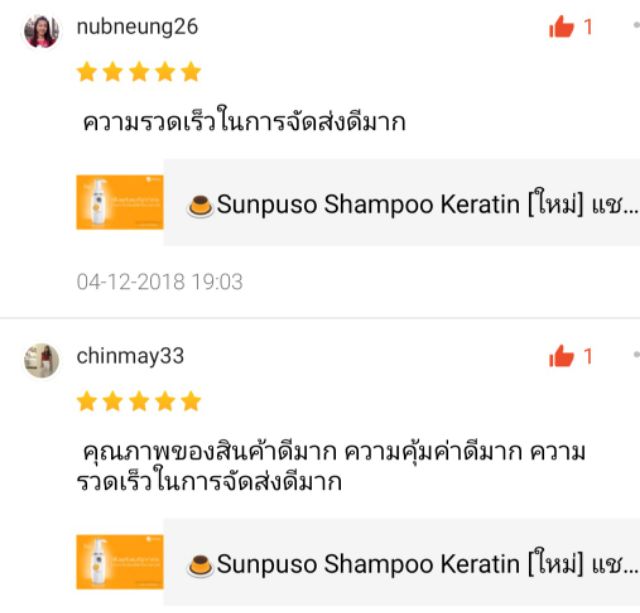View the username nubneung26's profile
Screen dimensions: 640x613
tap(137, 27)
